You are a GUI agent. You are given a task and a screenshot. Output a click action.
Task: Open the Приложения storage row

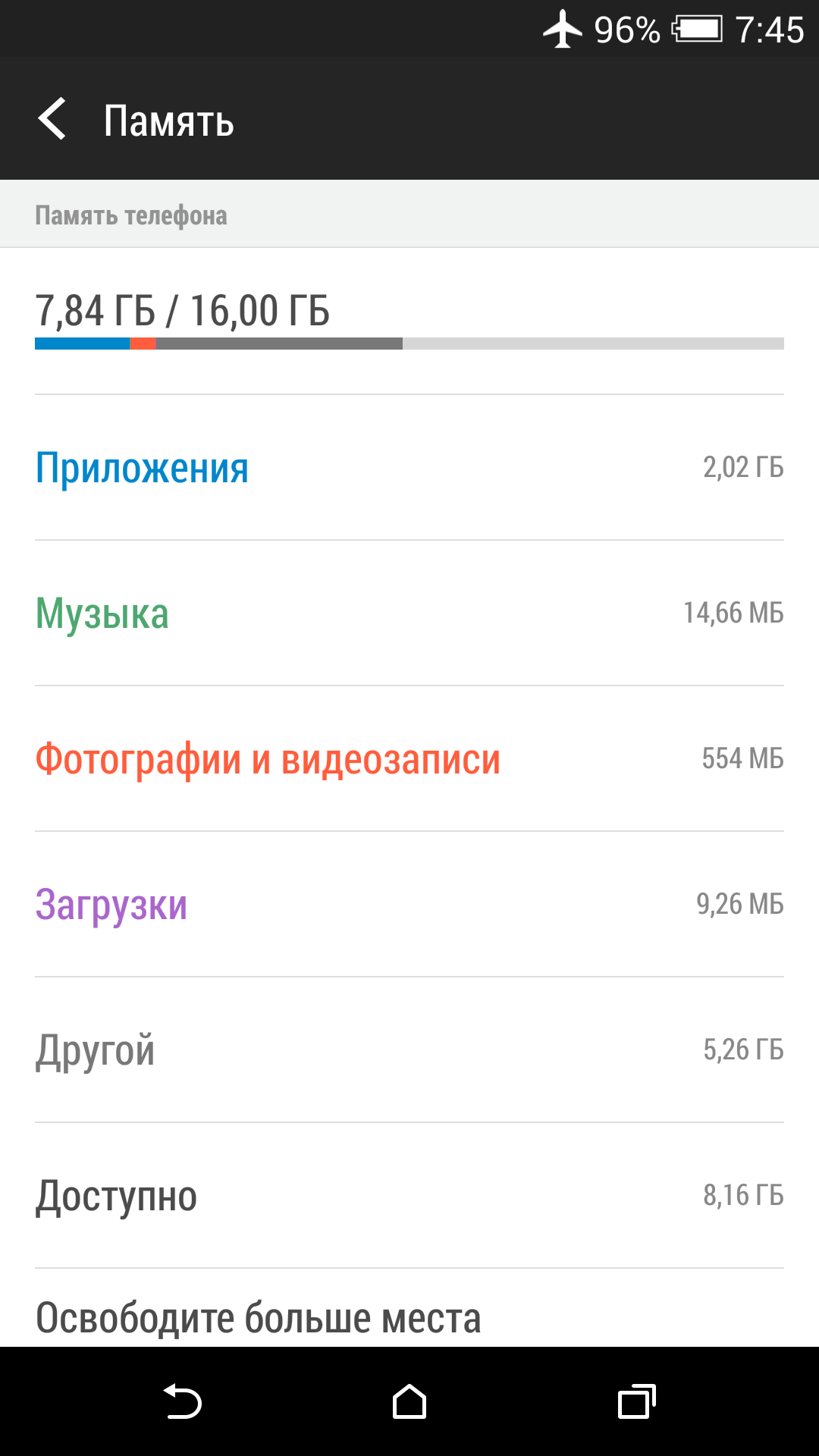click(409, 468)
